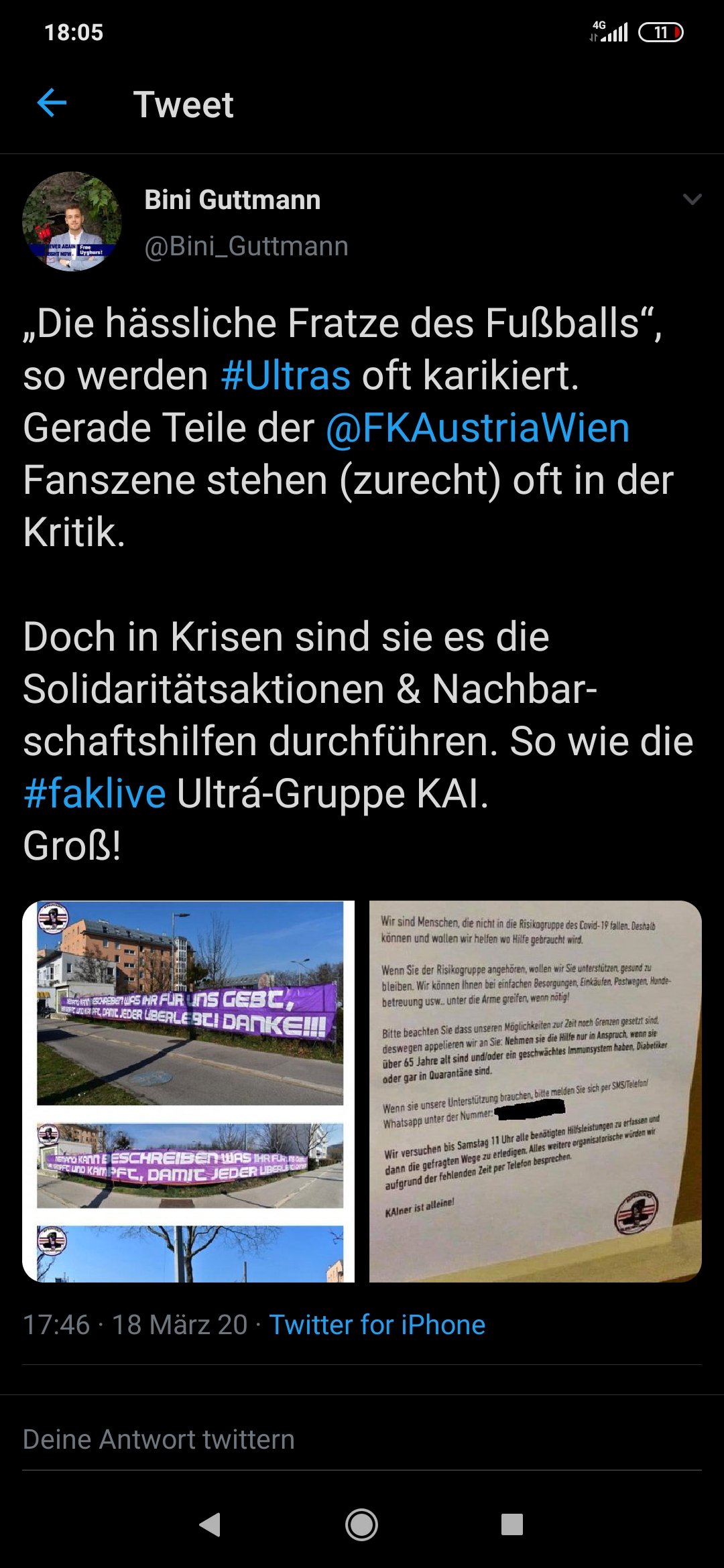The width and height of the screenshot is (724, 1568).
Task: Open the #Ultras hashtag
Action: [x=286, y=375]
